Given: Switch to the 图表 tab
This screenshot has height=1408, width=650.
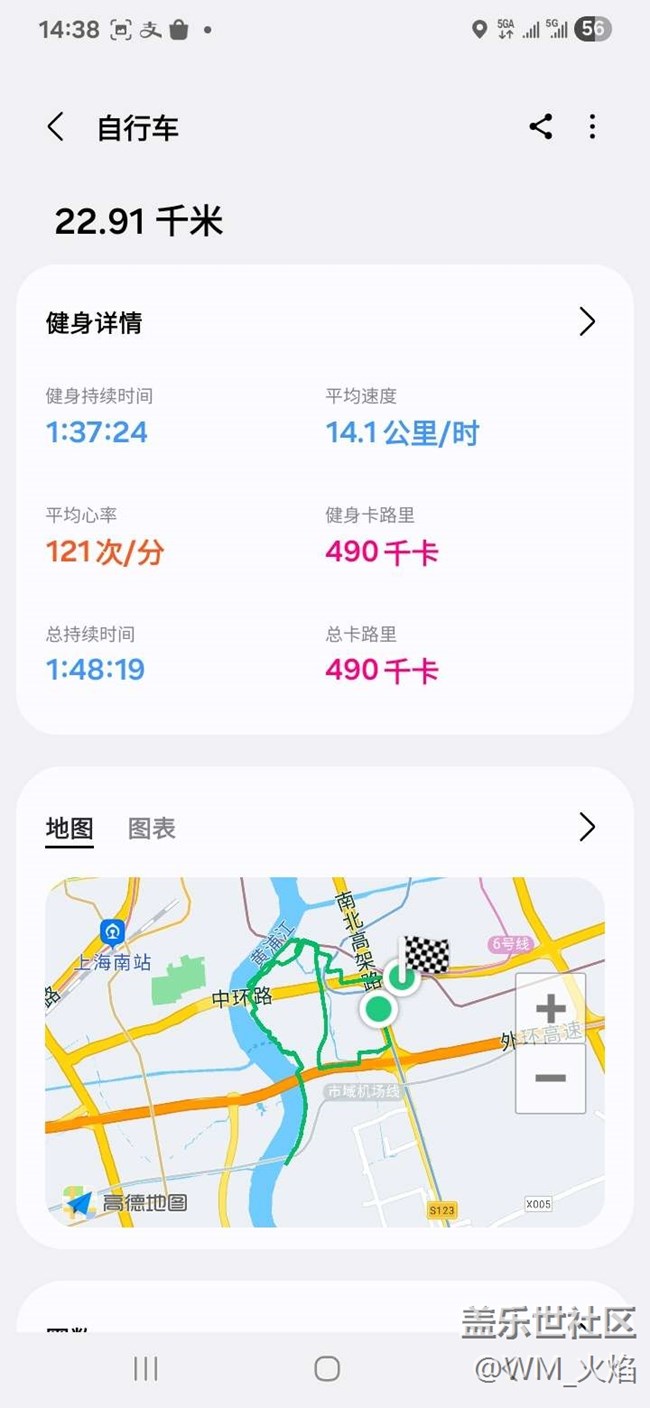Looking at the screenshot, I should coord(152,828).
